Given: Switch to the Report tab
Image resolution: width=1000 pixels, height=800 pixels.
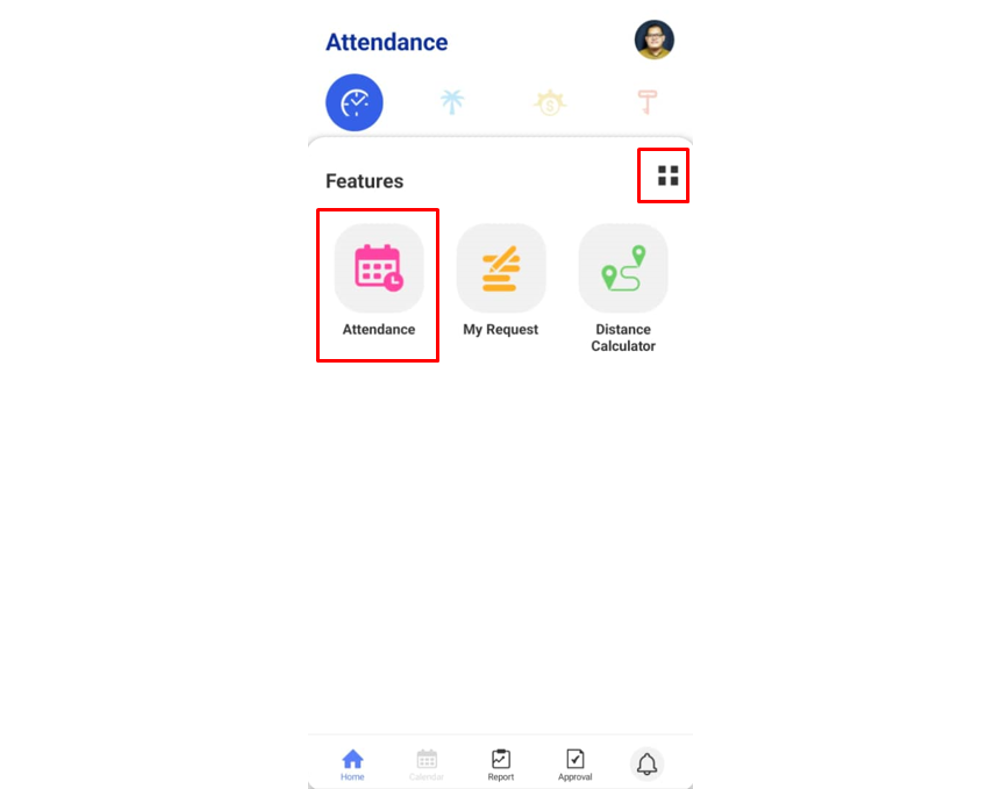Looking at the screenshot, I should coord(501,764).
